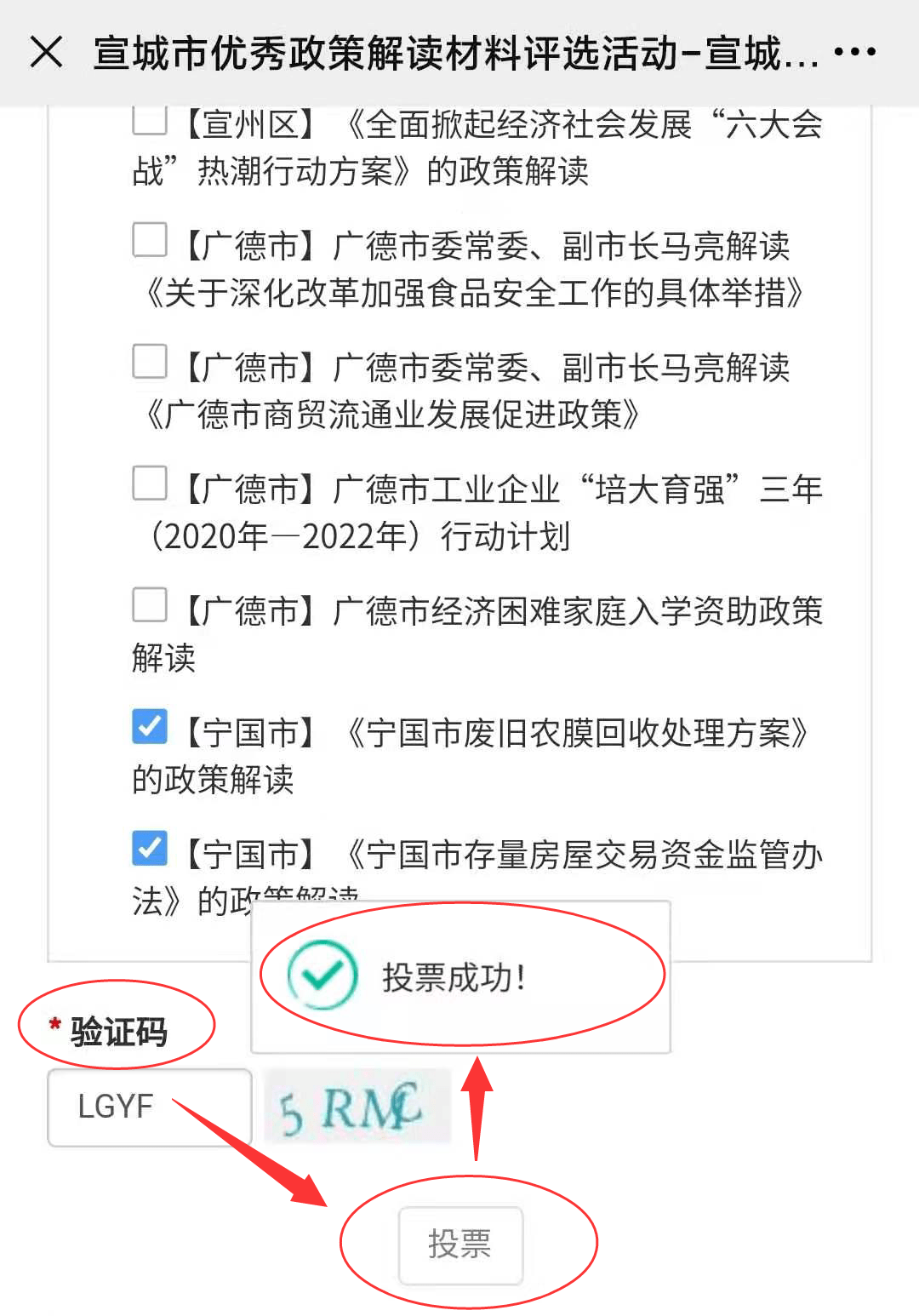Viewport: 919px width, 1316px height.
Task: Select the 广德市商贸流通业发展促进政策 checkbox
Action: coord(150,362)
